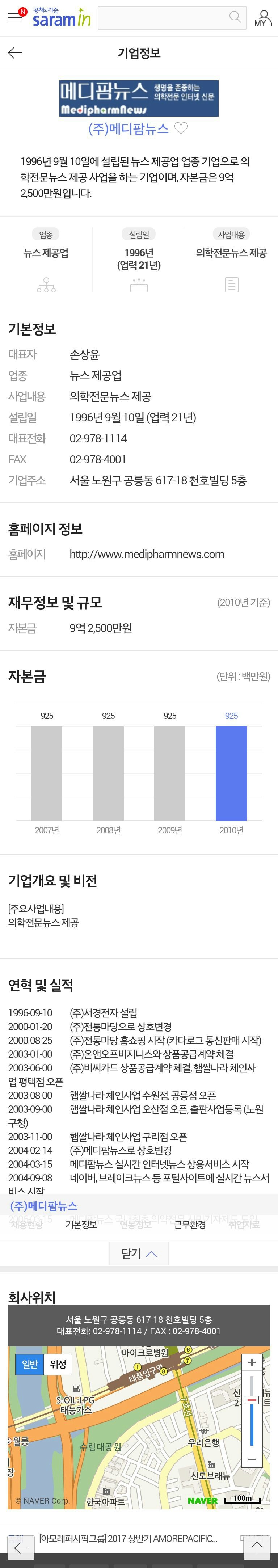Switch to the 연봉정보 tab
Screen dimensions: 278x1568
pyautogui.click(x=135, y=1224)
